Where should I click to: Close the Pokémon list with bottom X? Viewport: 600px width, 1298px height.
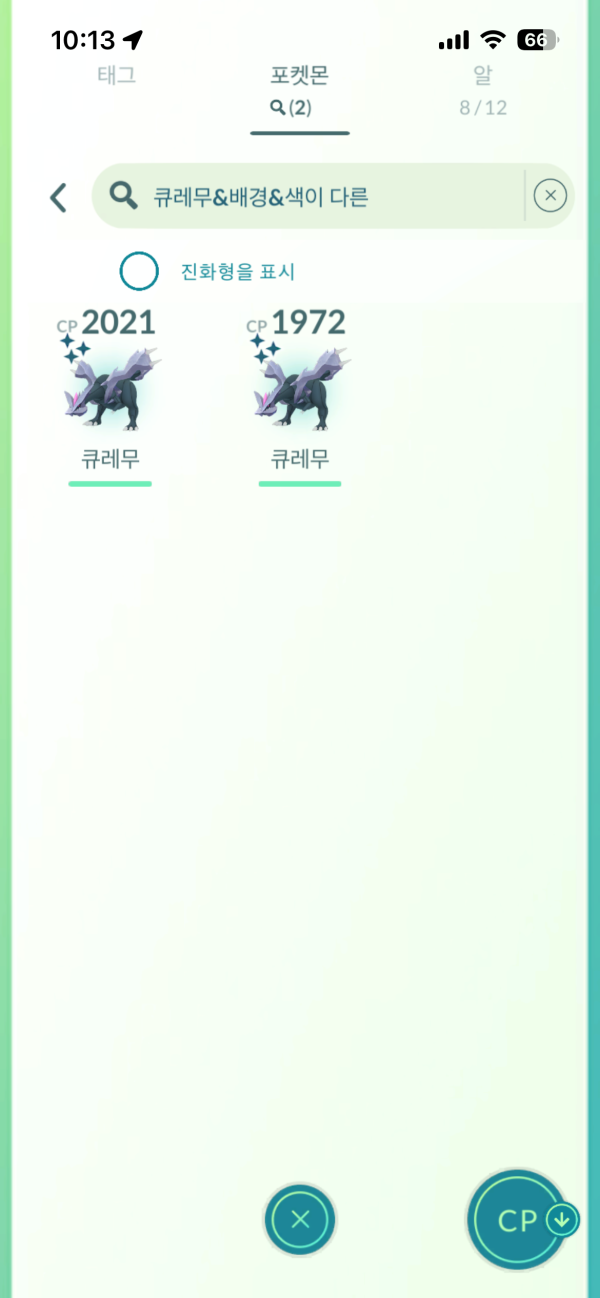[x=300, y=1219]
